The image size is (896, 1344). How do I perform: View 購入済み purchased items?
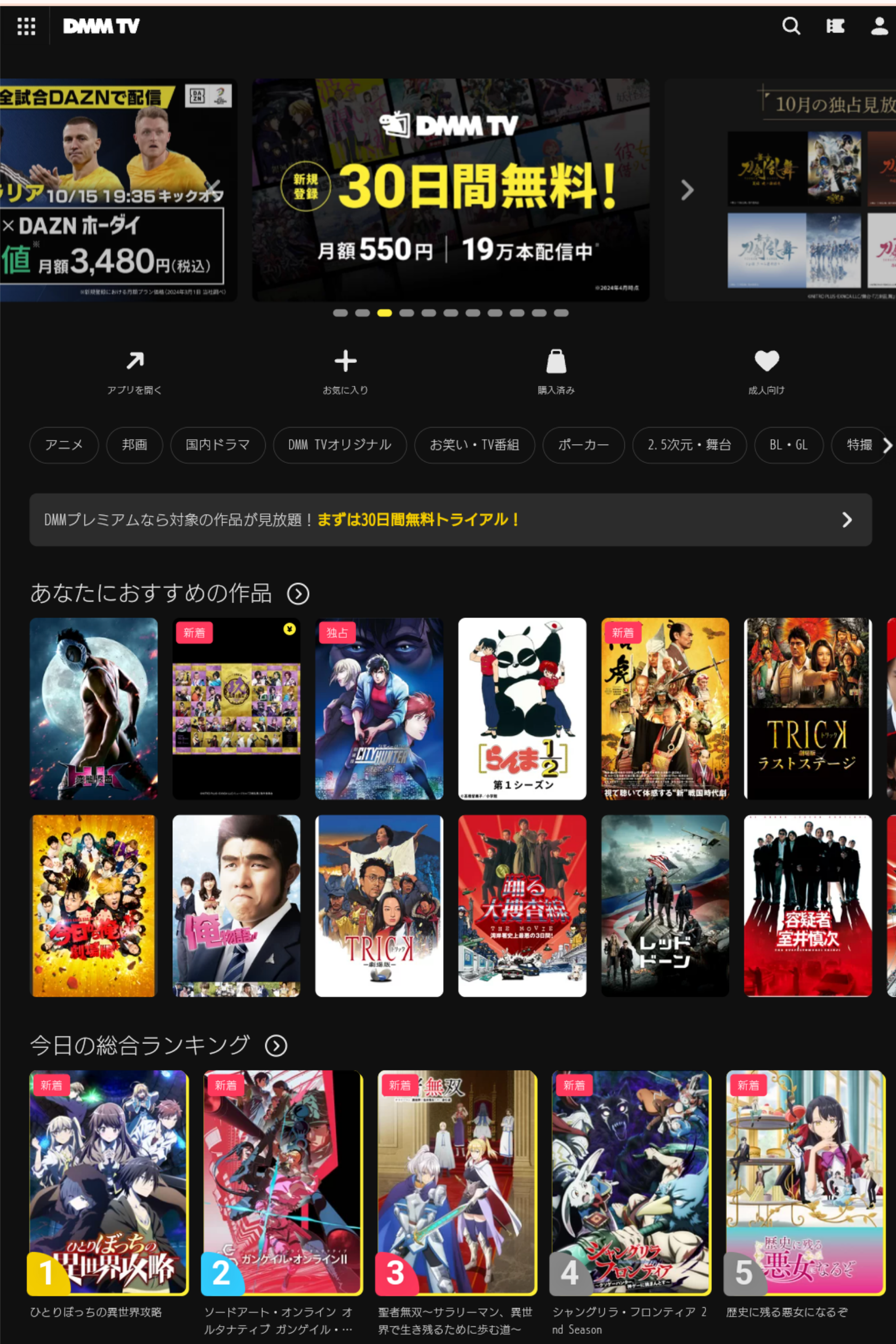click(556, 371)
